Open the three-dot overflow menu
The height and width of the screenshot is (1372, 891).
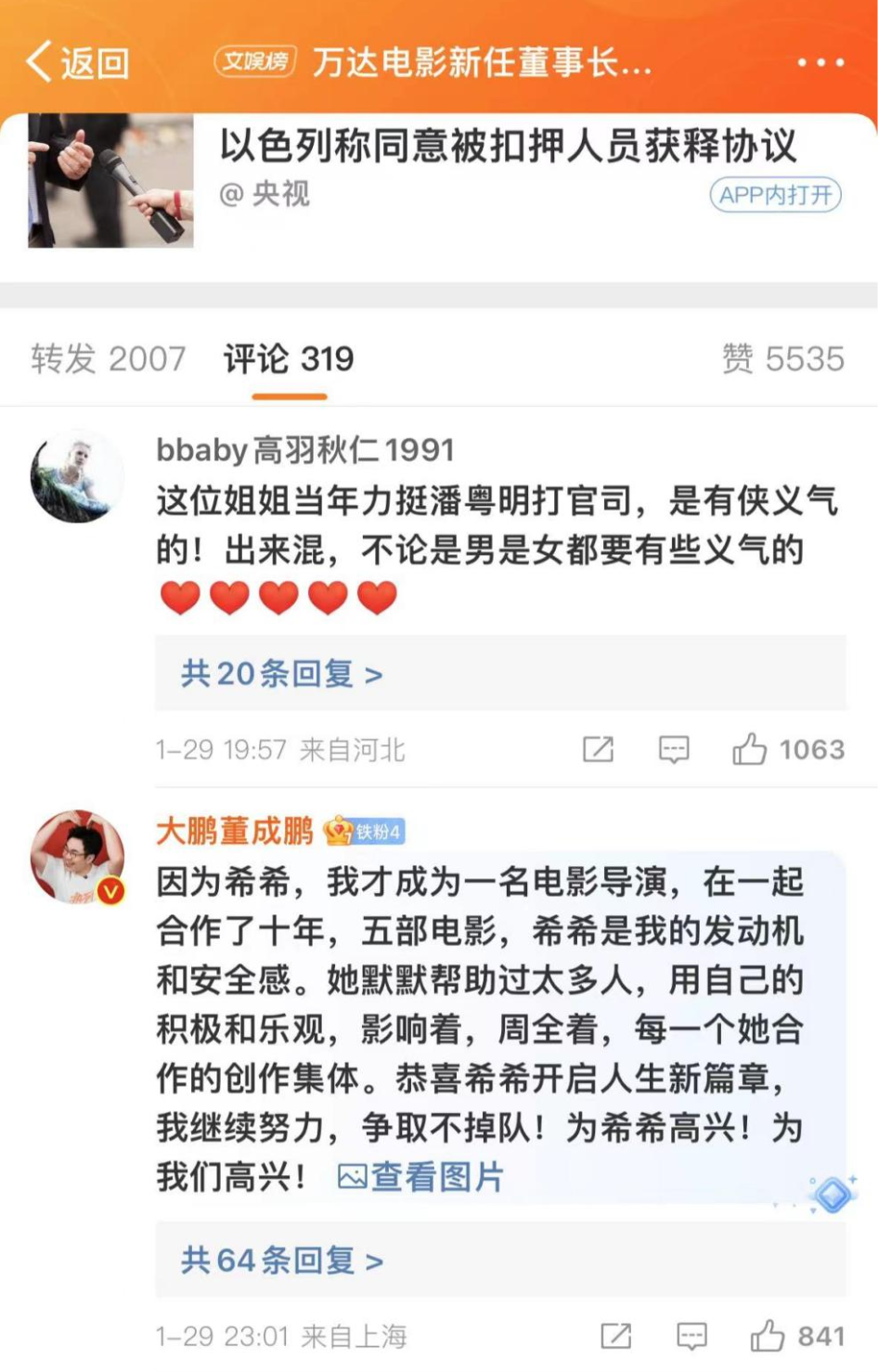[820, 63]
